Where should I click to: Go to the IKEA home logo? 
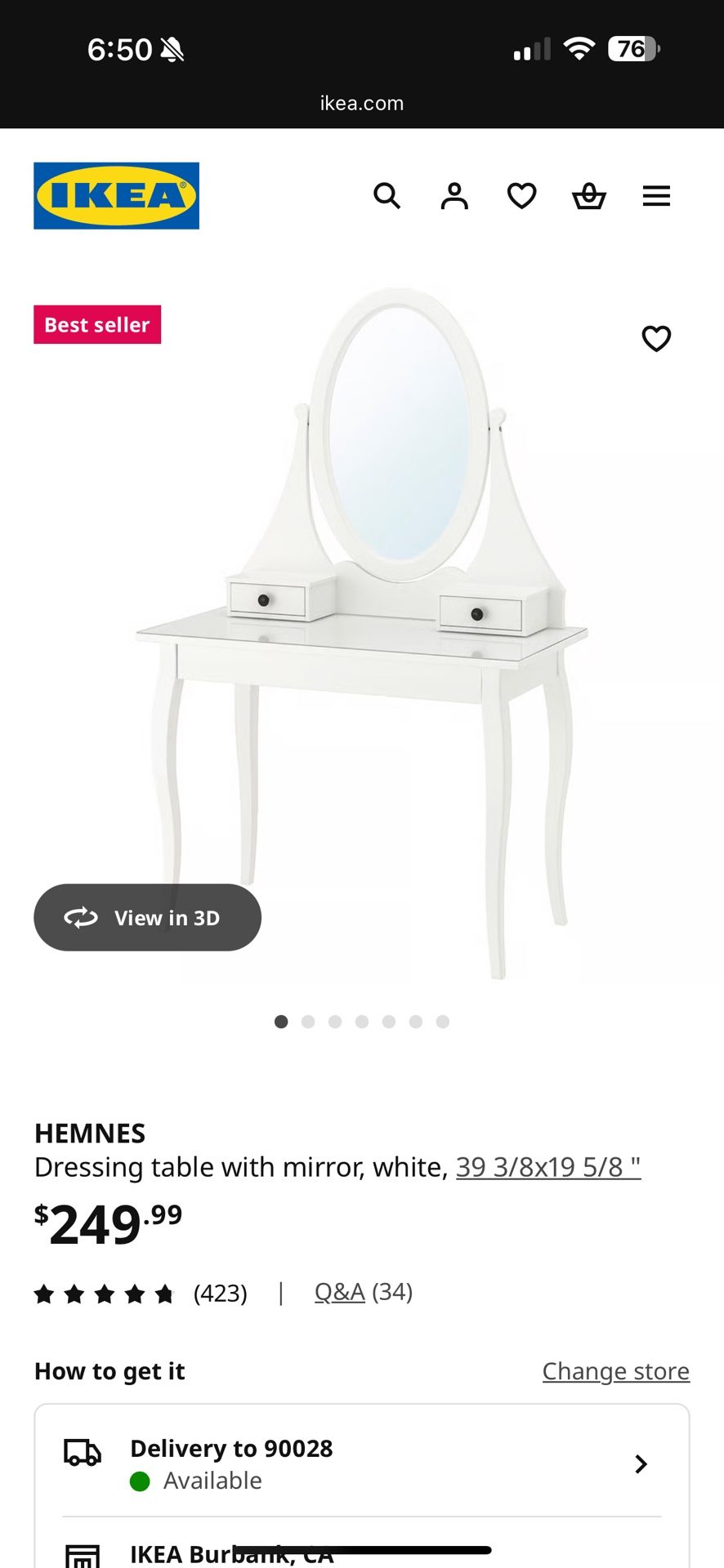click(x=116, y=196)
